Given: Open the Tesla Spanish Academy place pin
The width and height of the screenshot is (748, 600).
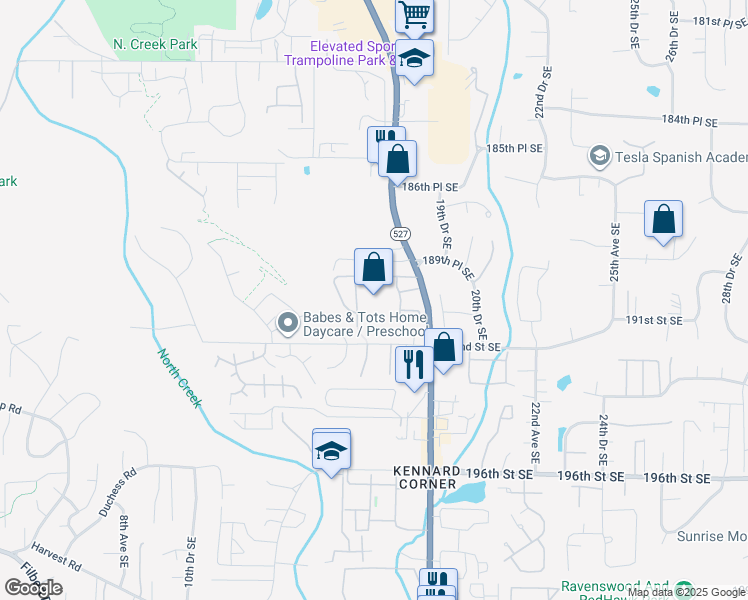Looking at the screenshot, I should tap(600, 157).
